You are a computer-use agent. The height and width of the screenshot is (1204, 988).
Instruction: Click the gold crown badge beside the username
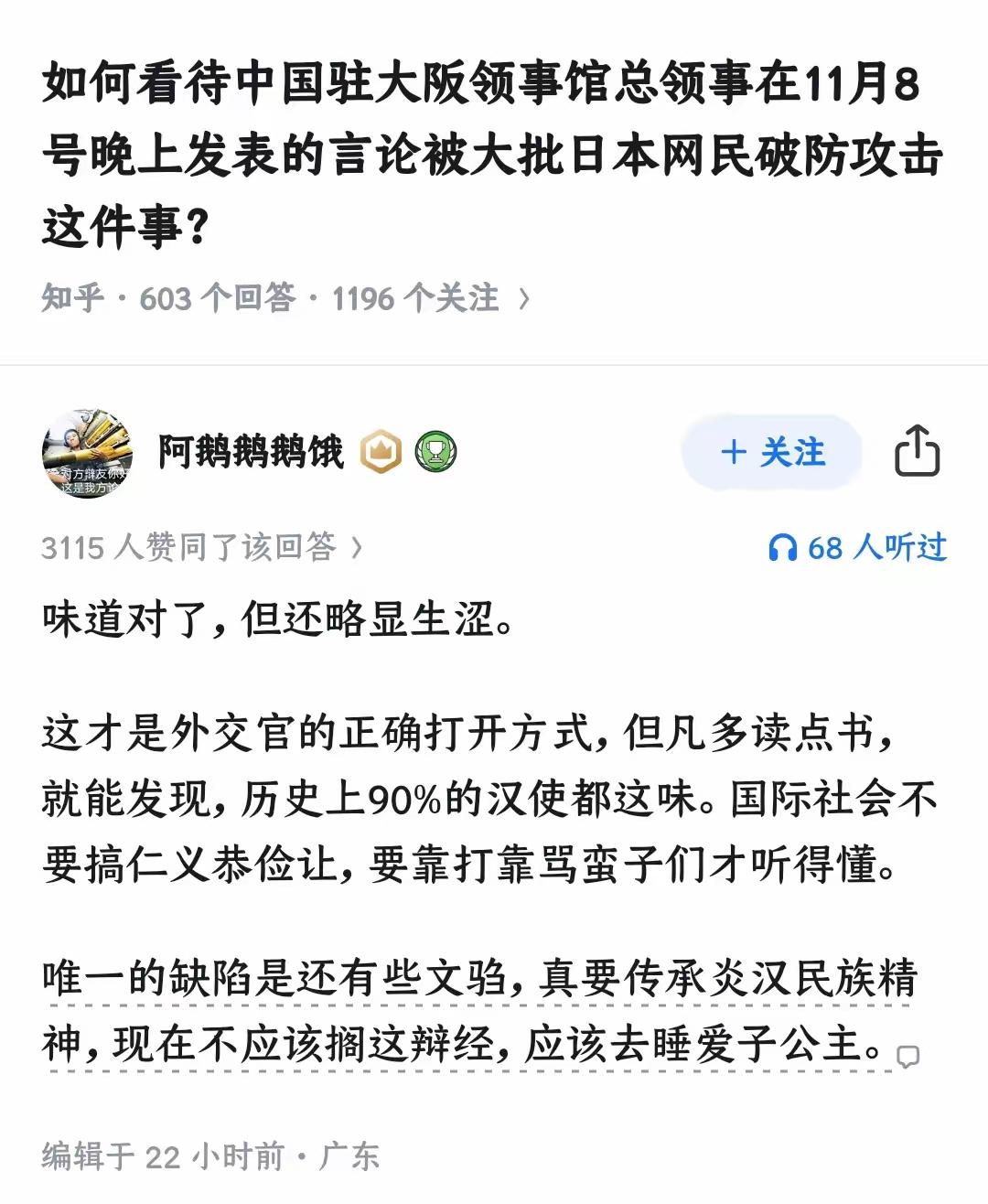tap(381, 451)
